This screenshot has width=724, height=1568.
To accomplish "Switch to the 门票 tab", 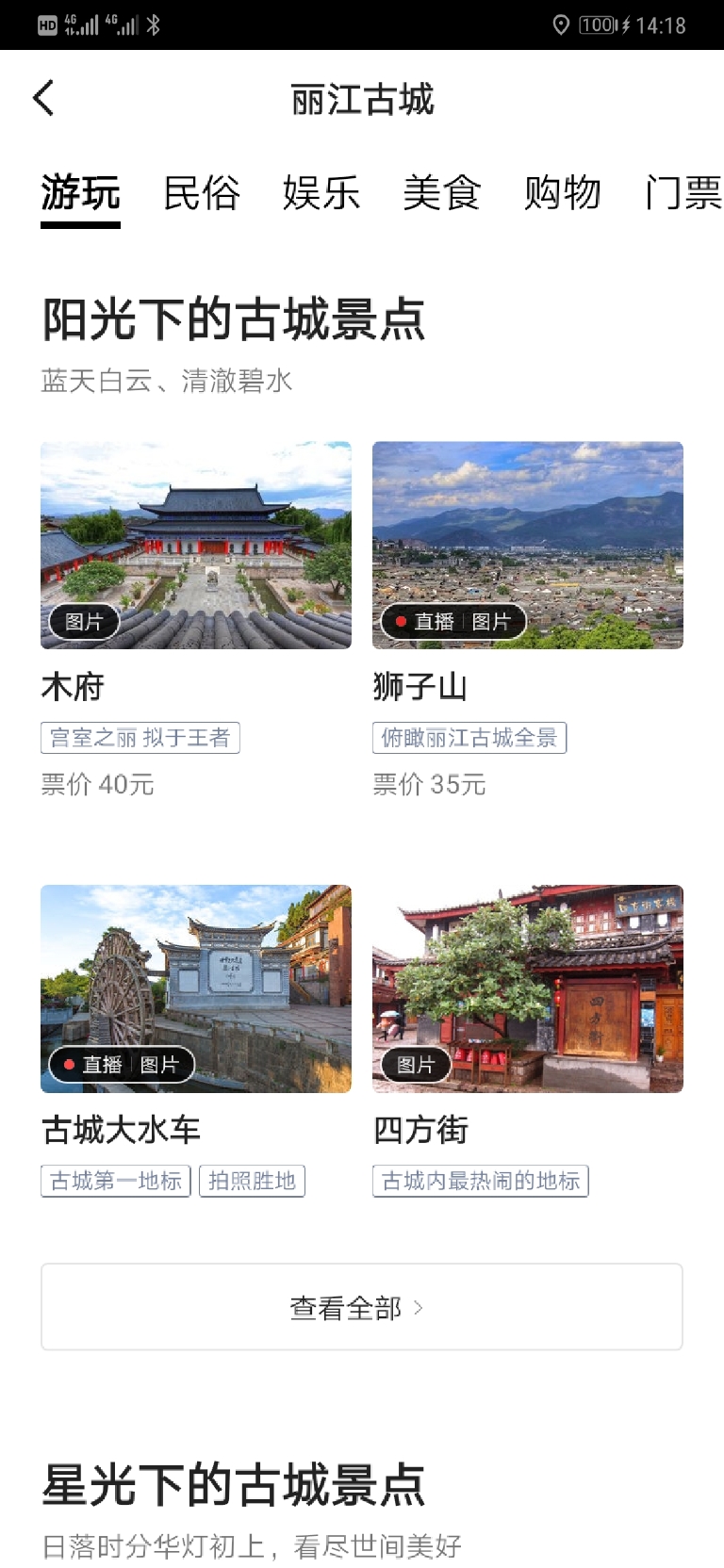I will coord(683,193).
